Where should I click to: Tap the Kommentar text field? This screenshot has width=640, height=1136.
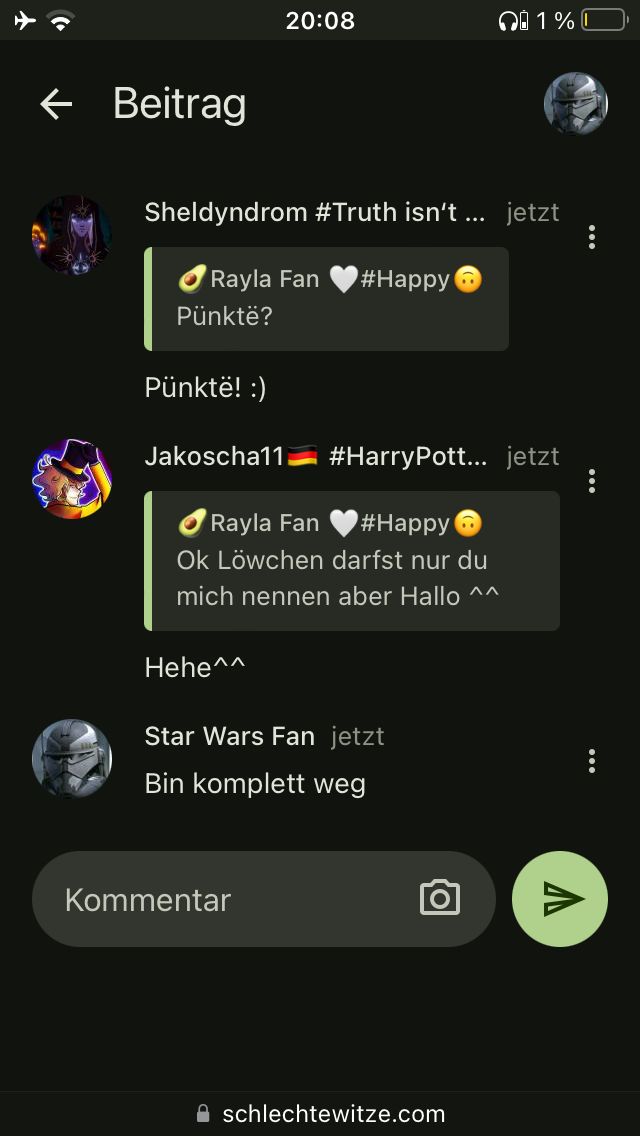[x=235, y=899]
